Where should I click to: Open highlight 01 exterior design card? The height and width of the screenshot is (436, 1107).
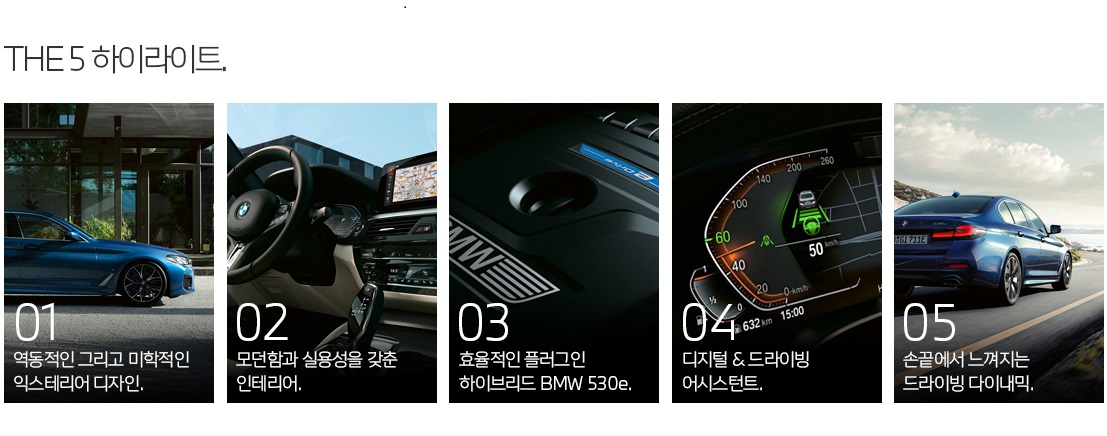[x=109, y=253]
